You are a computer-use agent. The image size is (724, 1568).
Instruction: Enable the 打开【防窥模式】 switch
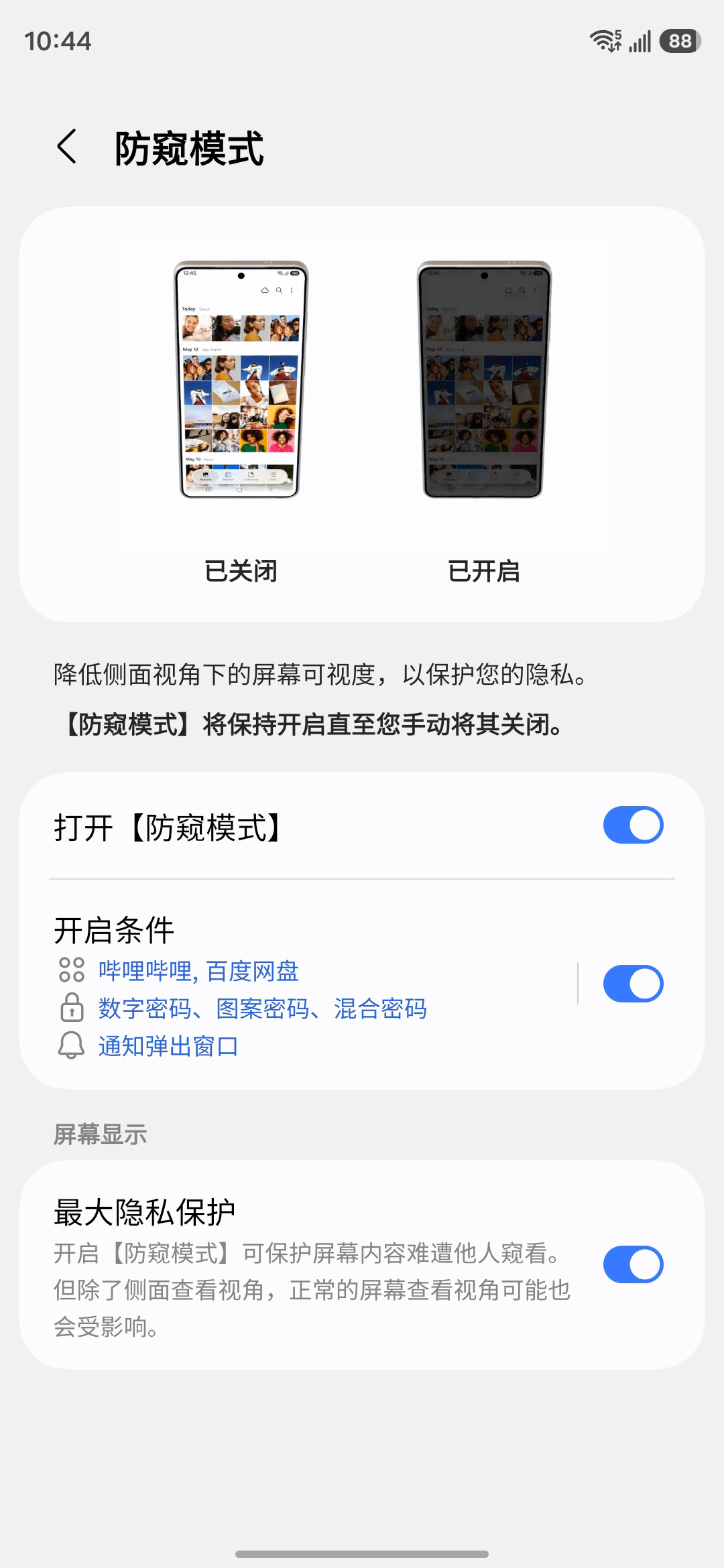[632, 825]
